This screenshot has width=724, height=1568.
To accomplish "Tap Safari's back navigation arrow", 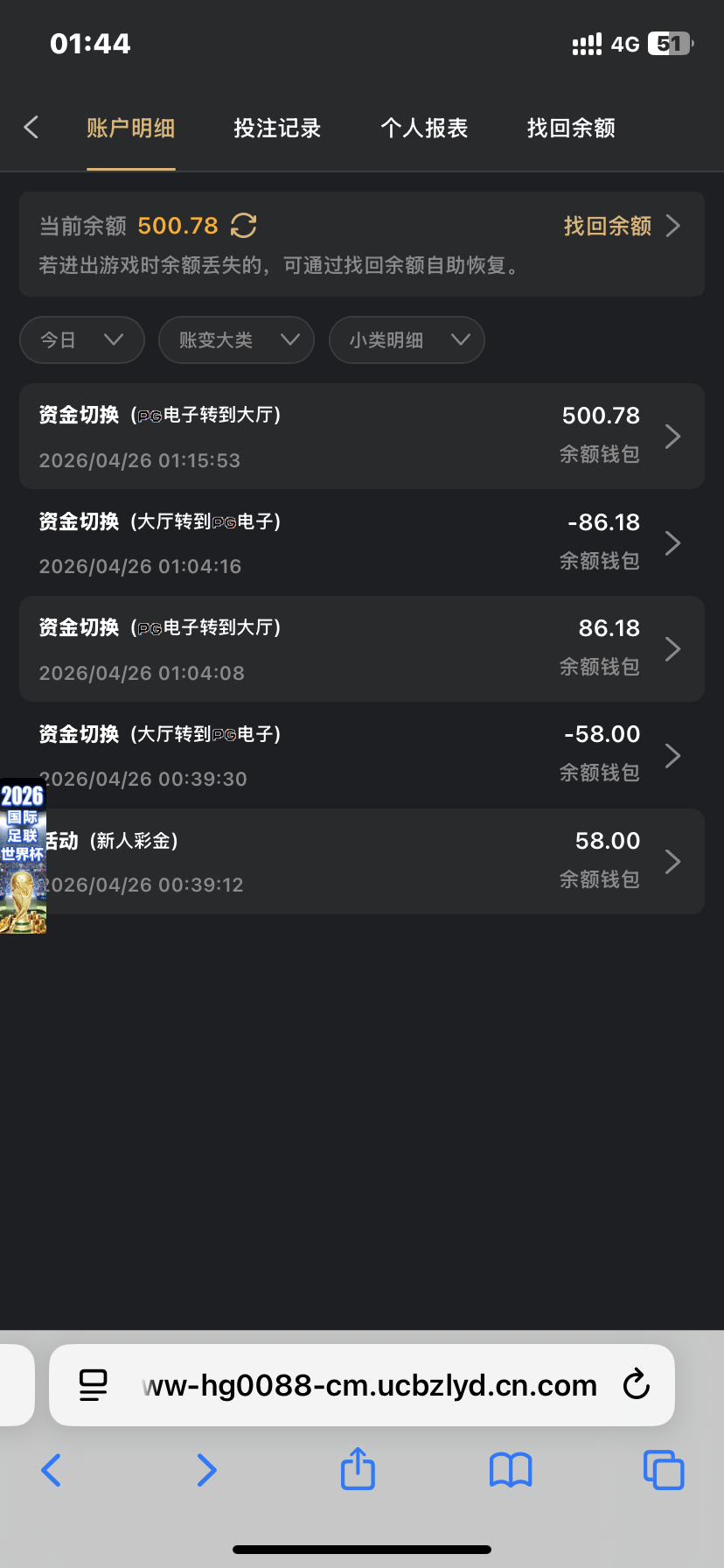I will (51, 1470).
